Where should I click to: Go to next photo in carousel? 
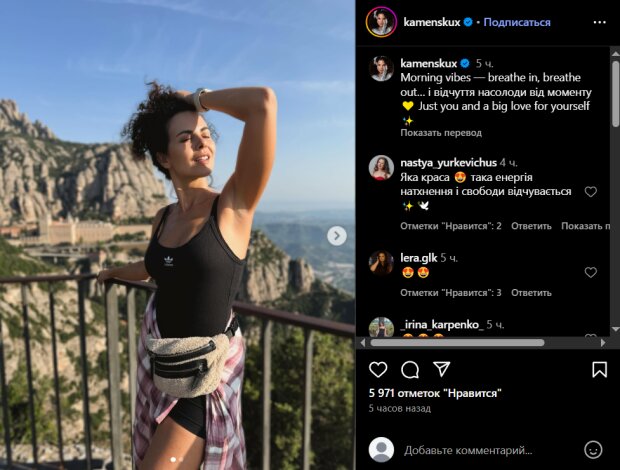point(337,235)
